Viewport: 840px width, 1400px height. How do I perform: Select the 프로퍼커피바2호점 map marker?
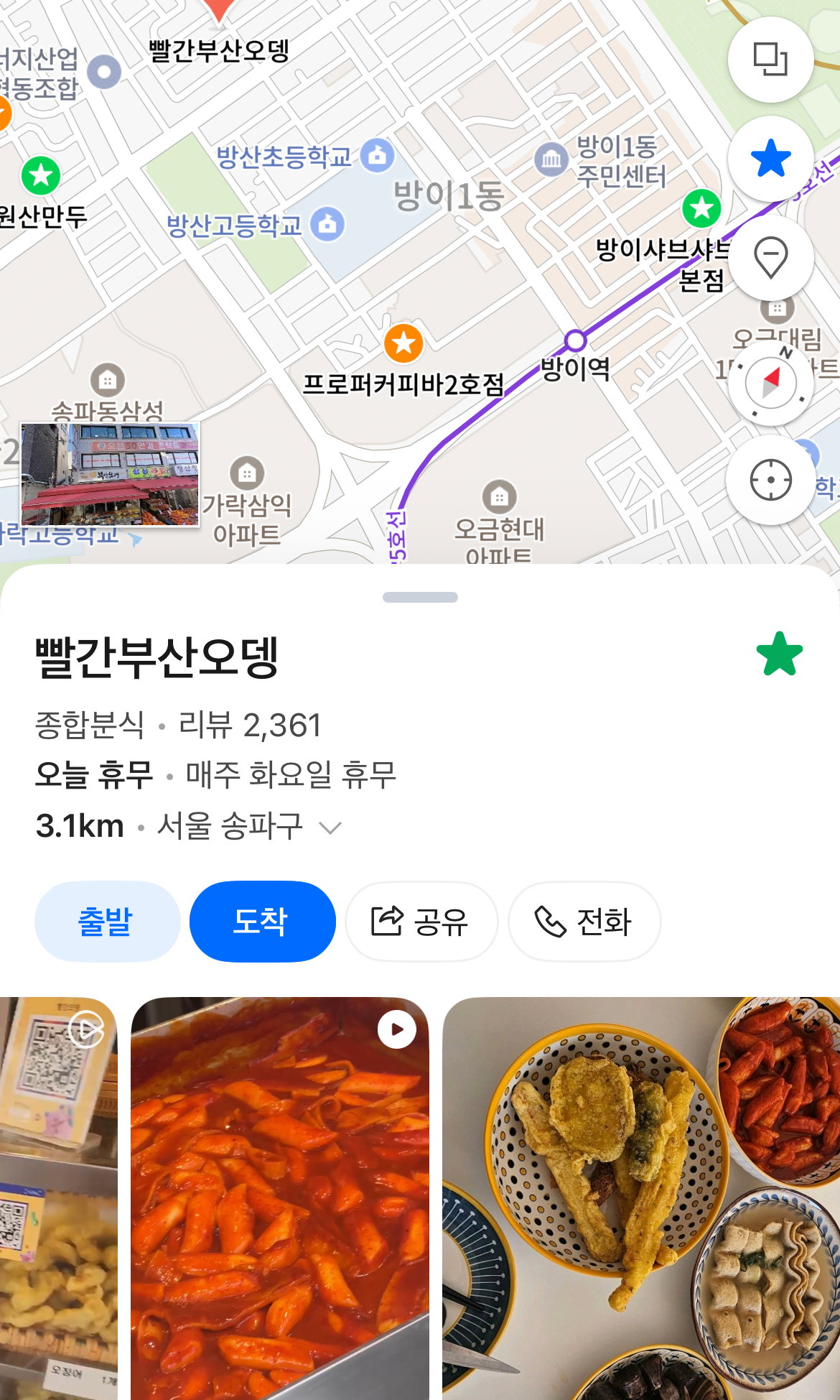click(403, 343)
